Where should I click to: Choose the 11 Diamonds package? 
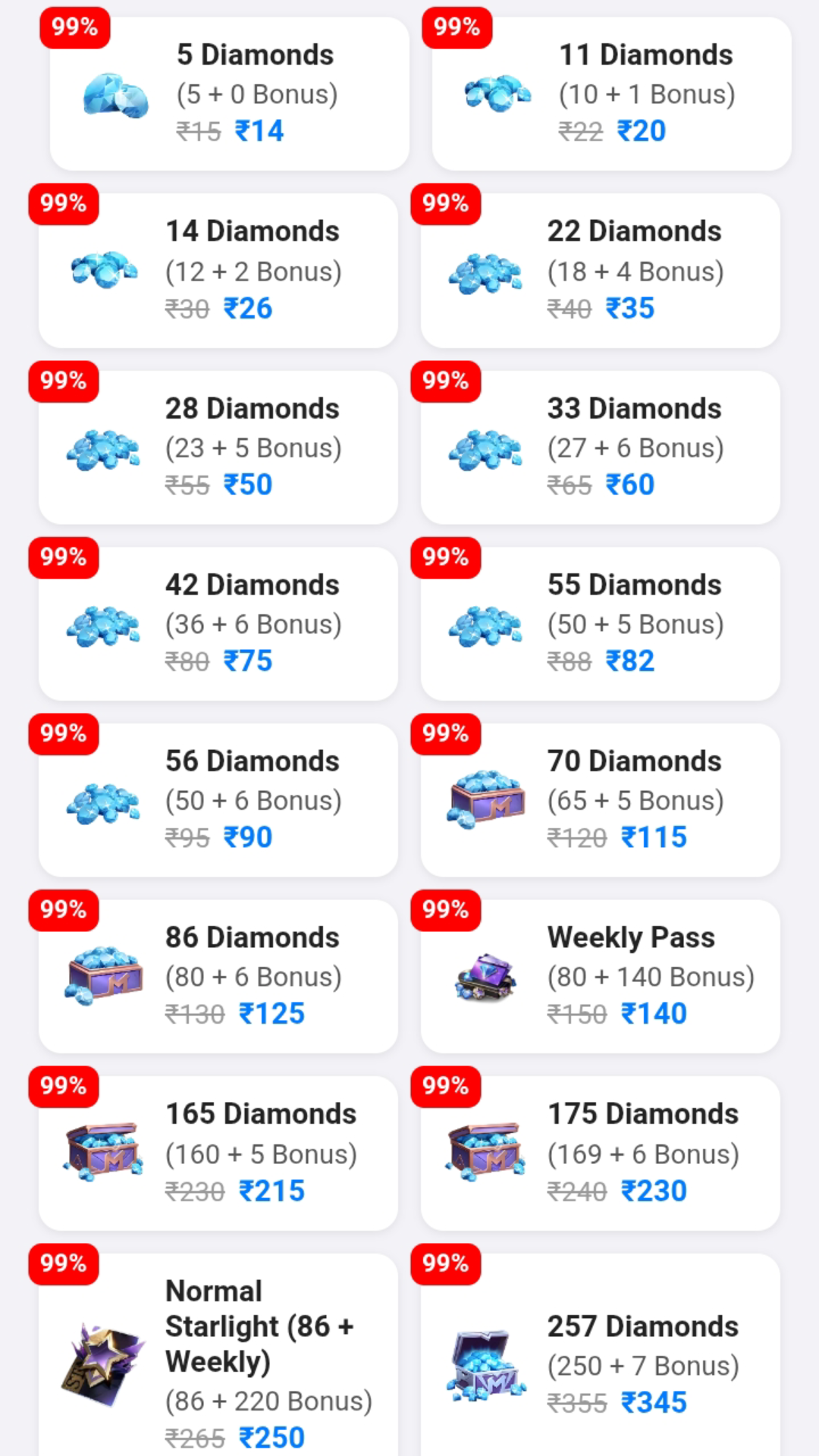pyautogui.click(x=611, y=93)
